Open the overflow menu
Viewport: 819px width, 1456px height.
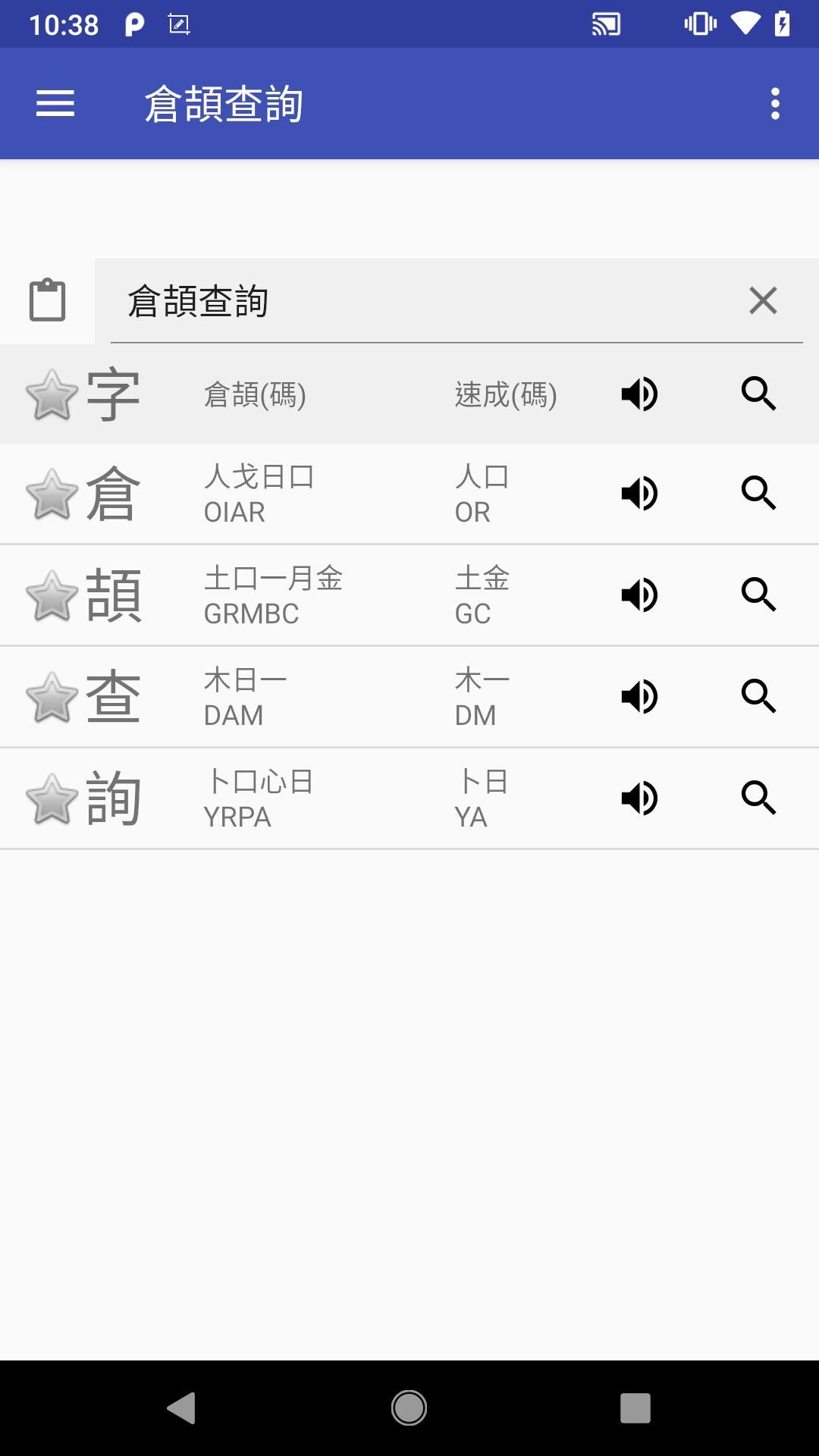(774, 103)
